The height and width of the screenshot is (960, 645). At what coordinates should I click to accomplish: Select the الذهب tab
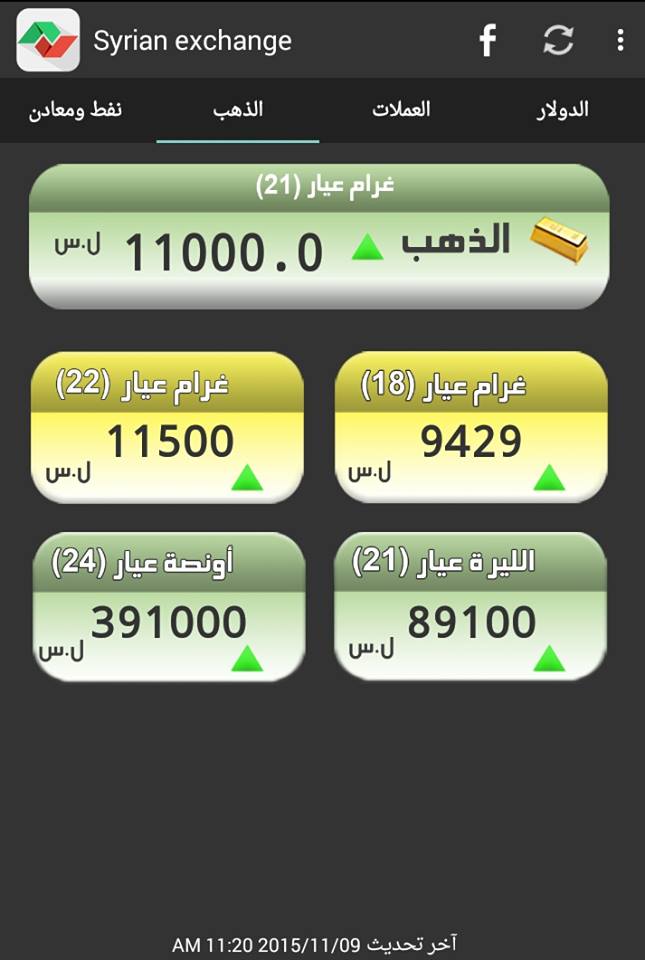238,110
